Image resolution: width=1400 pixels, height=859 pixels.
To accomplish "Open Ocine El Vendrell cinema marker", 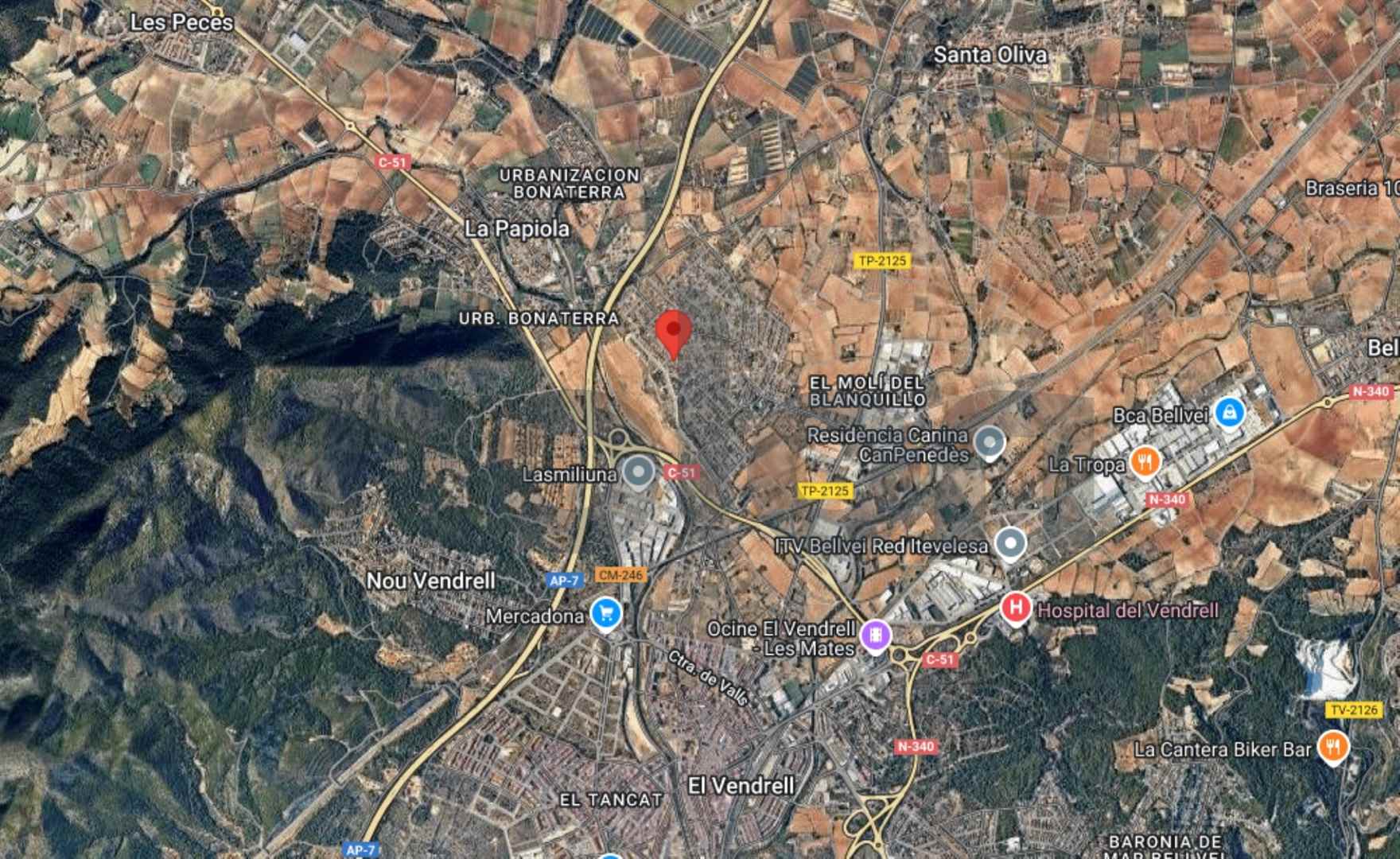I will [875, 635].
